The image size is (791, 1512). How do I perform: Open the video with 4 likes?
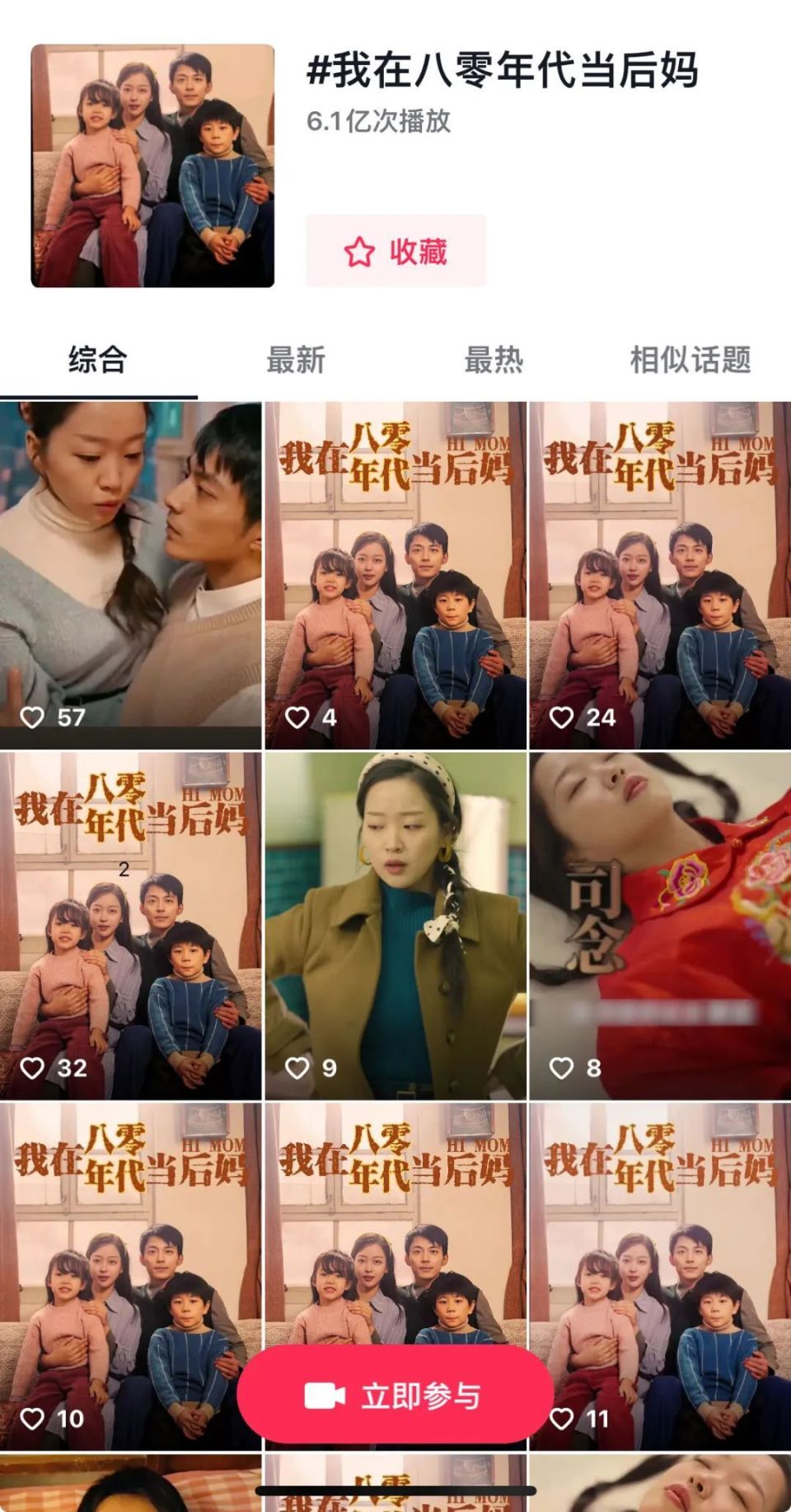[x=395, y=575]
